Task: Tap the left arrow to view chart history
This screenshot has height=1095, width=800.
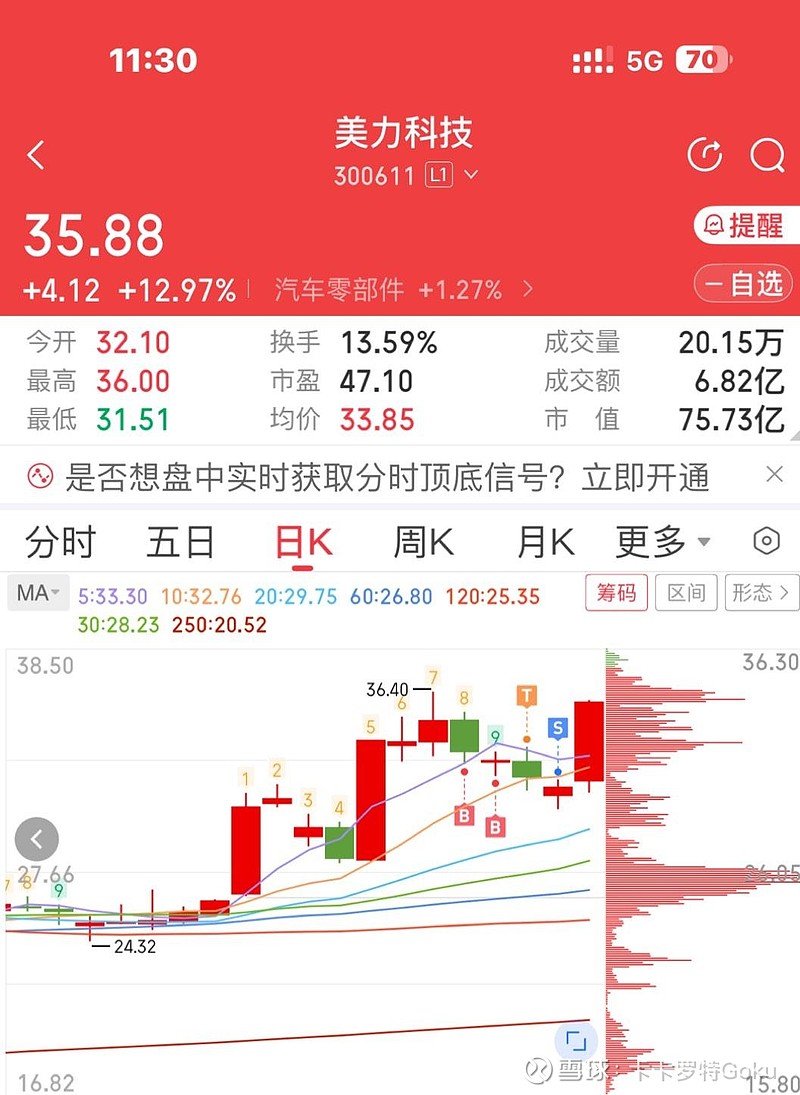Action: point(37,839)
